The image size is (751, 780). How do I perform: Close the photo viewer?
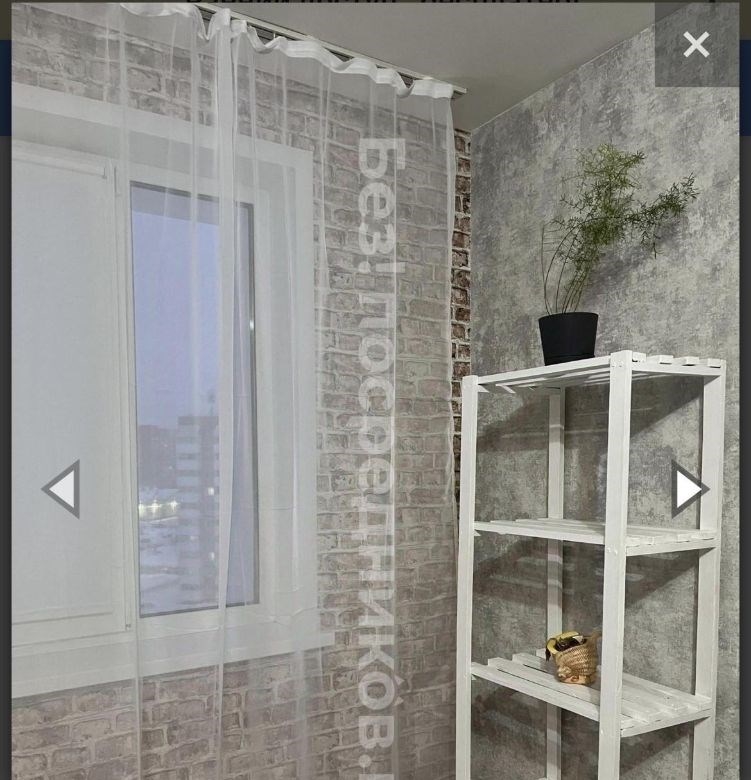(696, 45)
